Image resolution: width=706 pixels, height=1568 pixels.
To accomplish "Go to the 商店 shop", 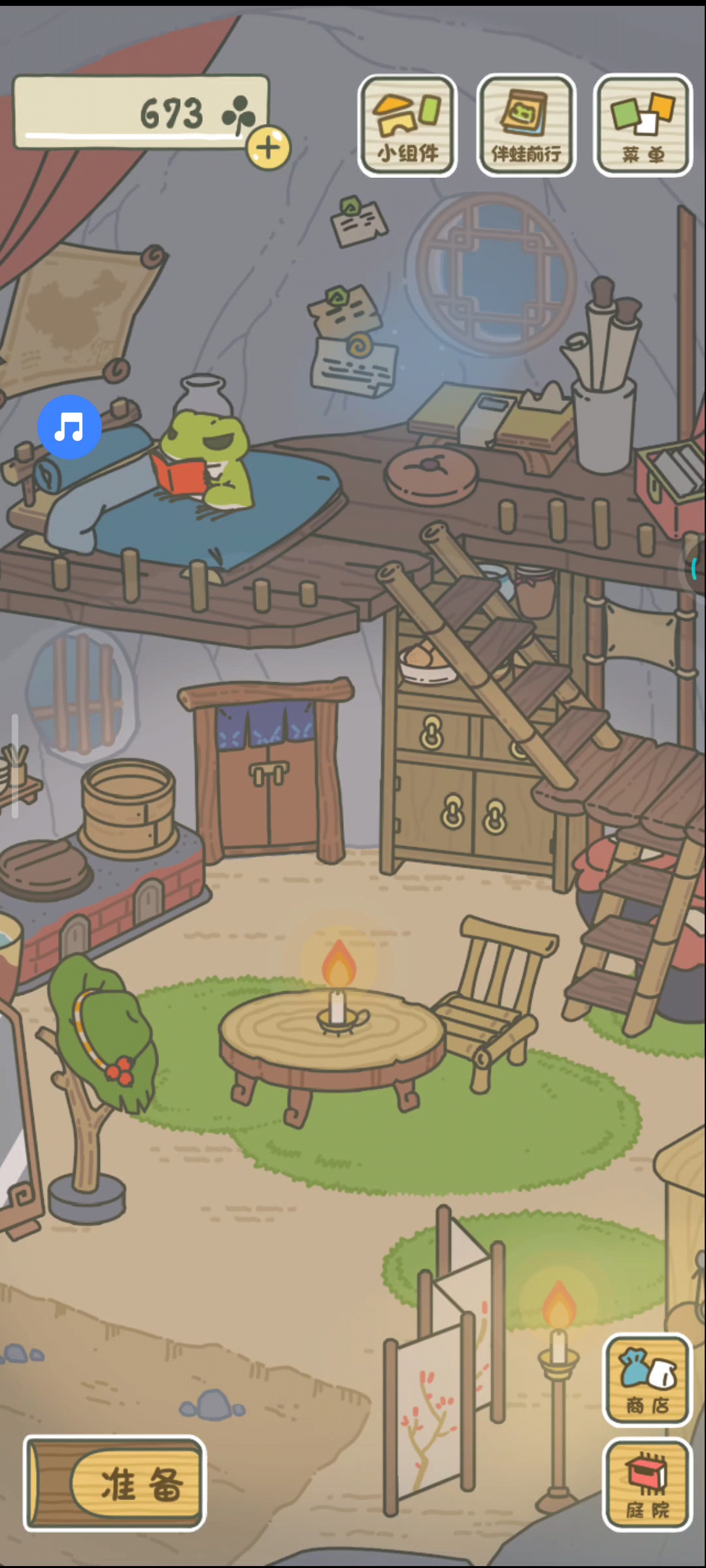I will click(x=647, y=1380).
